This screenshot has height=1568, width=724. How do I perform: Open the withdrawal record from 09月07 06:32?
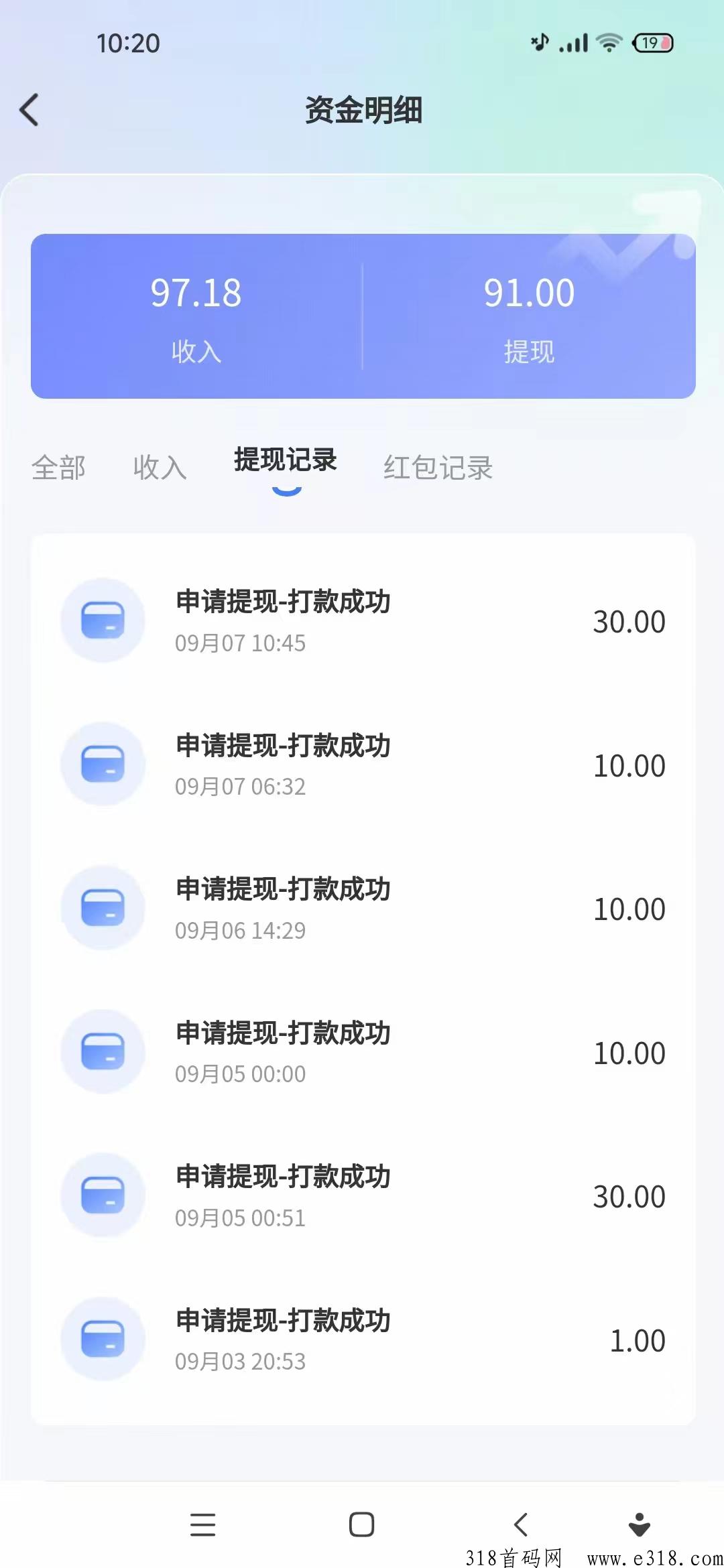click(x=363, y=764)
